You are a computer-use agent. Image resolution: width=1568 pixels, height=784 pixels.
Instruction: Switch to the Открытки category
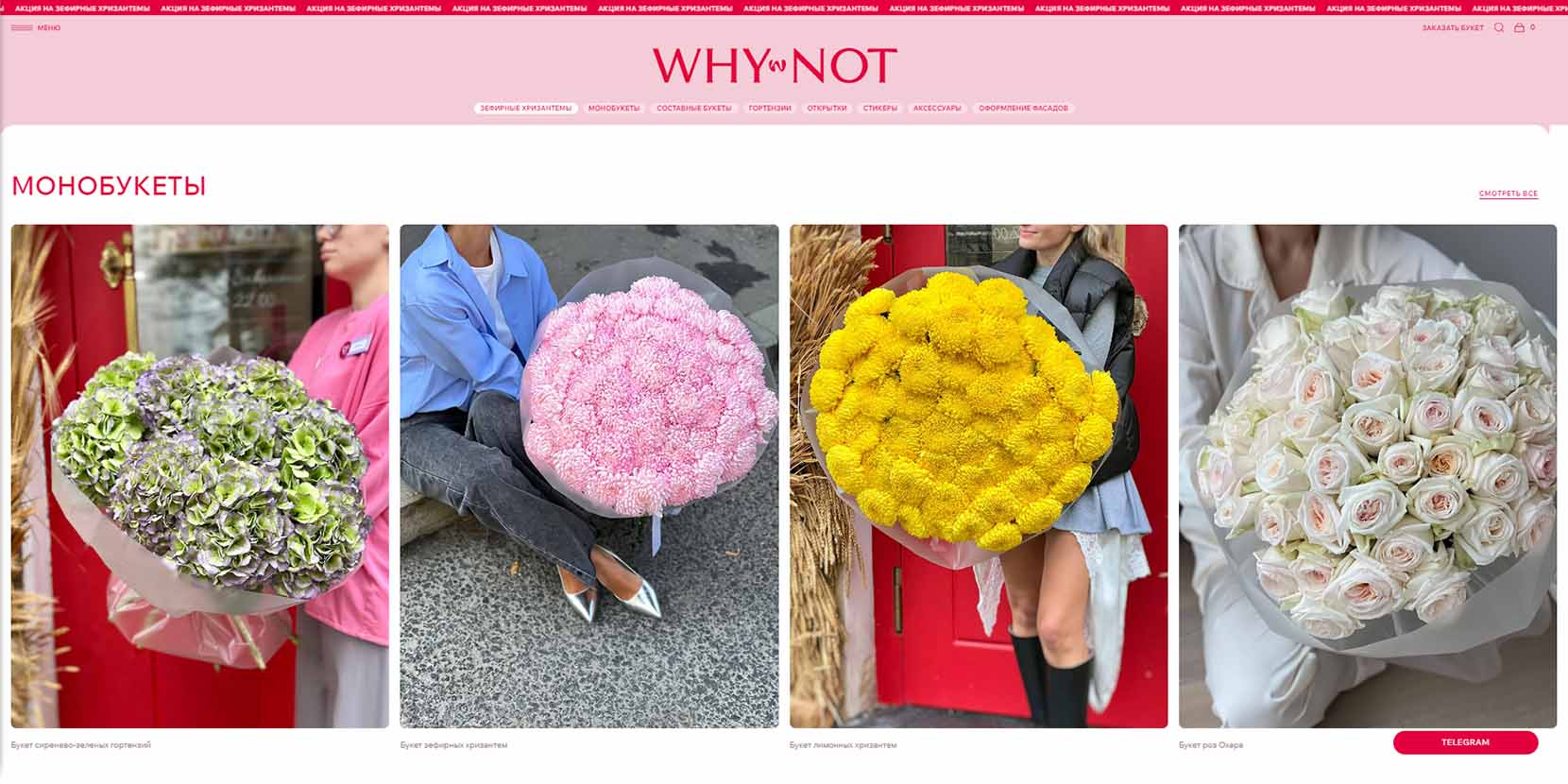(827, 109)
